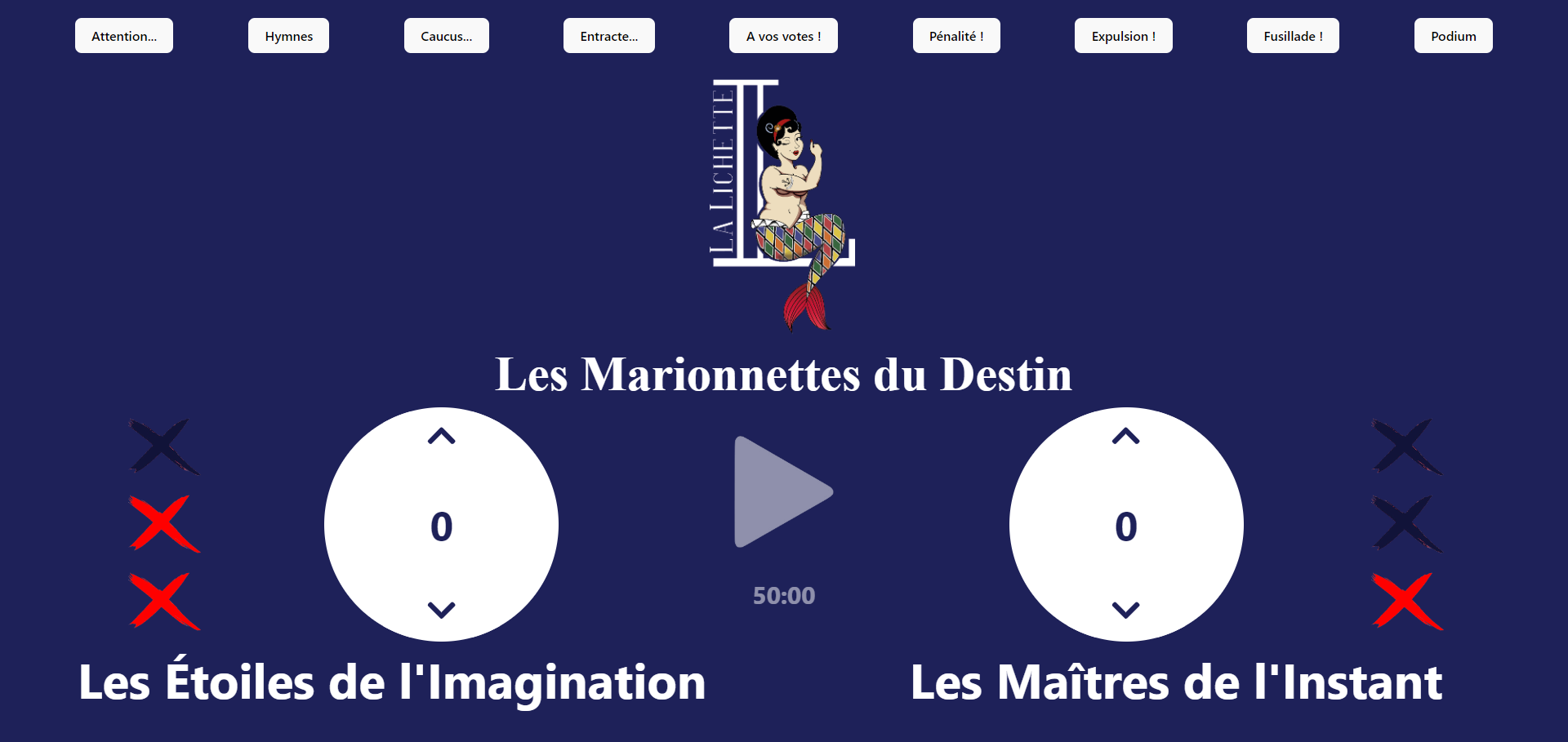This screenshot has height=742, width=1568.
Task: Toggle bottom red penalty cross for Les Étoiles
Action: [x=163, y=601]
